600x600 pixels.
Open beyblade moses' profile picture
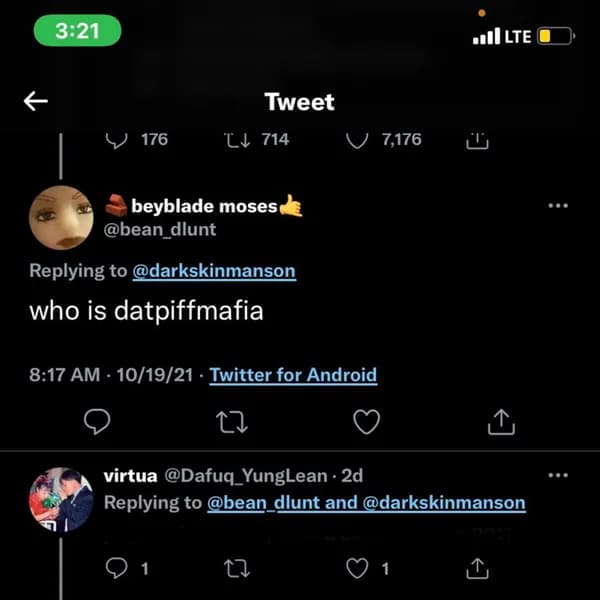coord(61,217)
